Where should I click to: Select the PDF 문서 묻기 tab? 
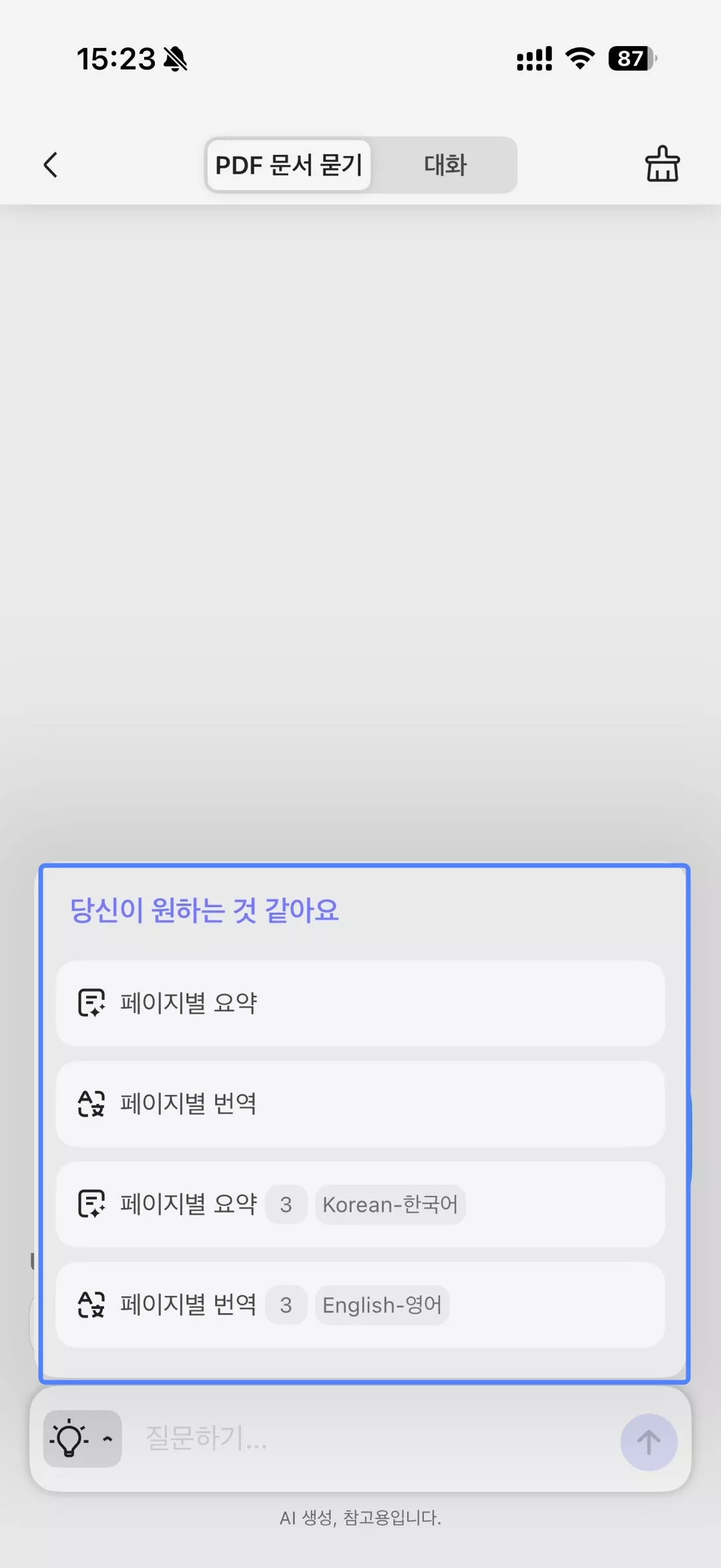coord(288,165)
